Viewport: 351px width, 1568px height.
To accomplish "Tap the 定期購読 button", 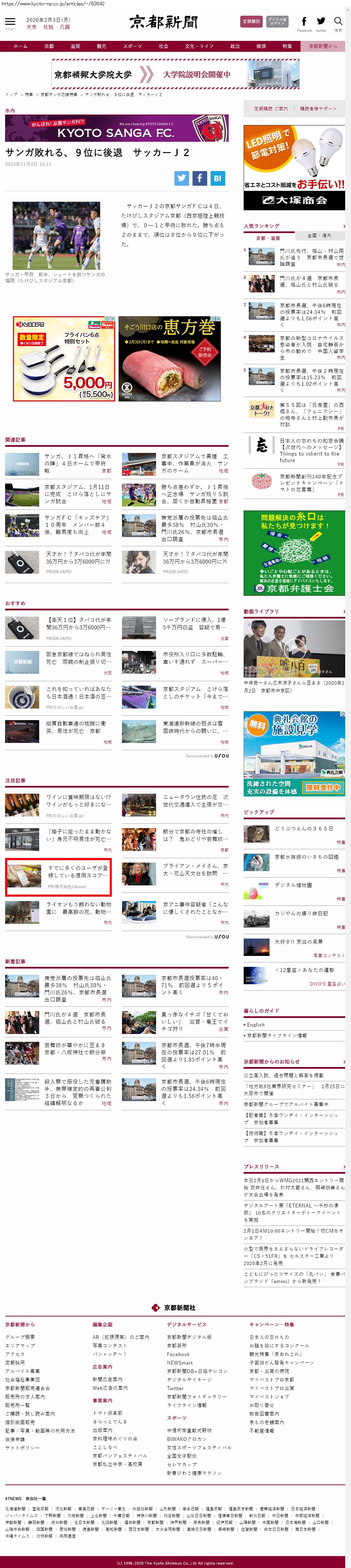I will click(x=251, y=21).
